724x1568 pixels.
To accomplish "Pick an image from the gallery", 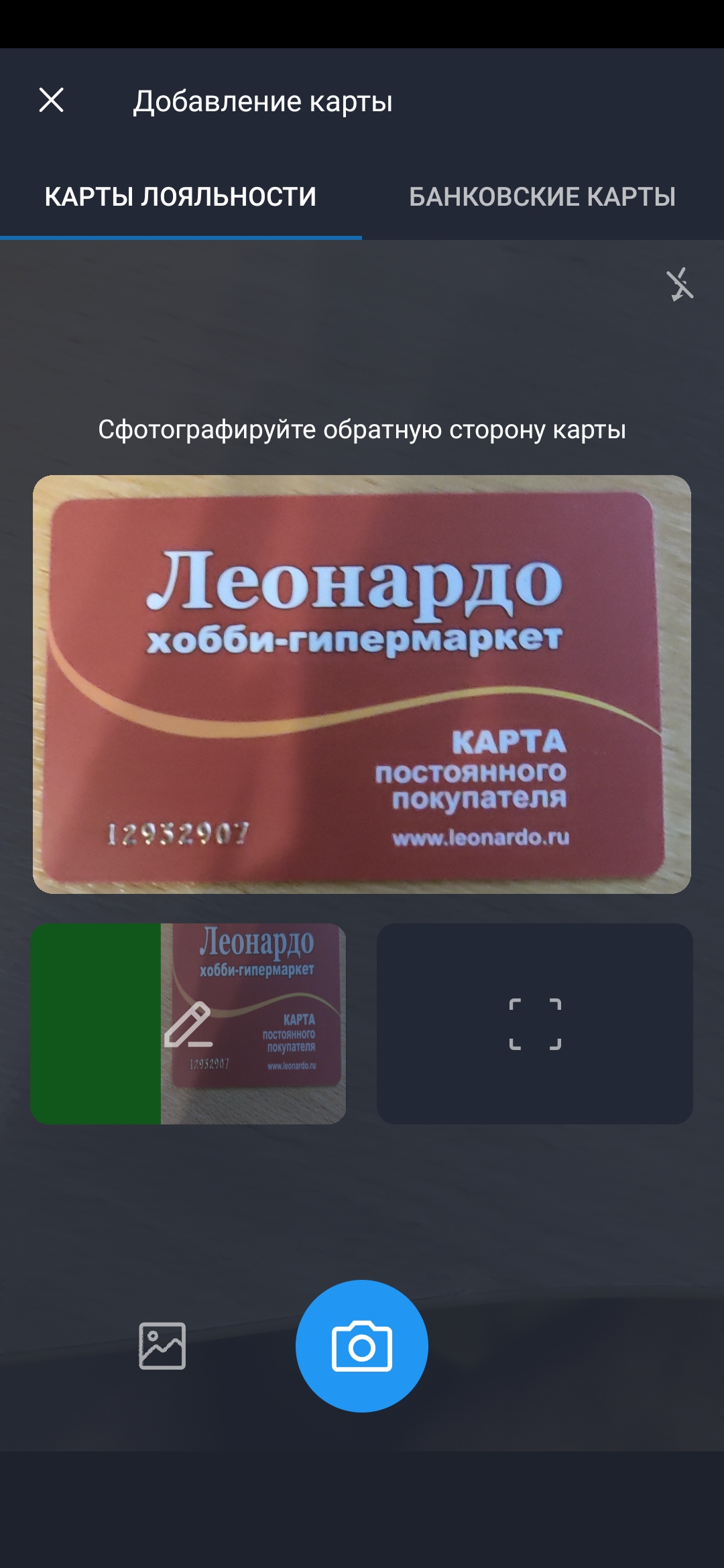I will 162,1346.
